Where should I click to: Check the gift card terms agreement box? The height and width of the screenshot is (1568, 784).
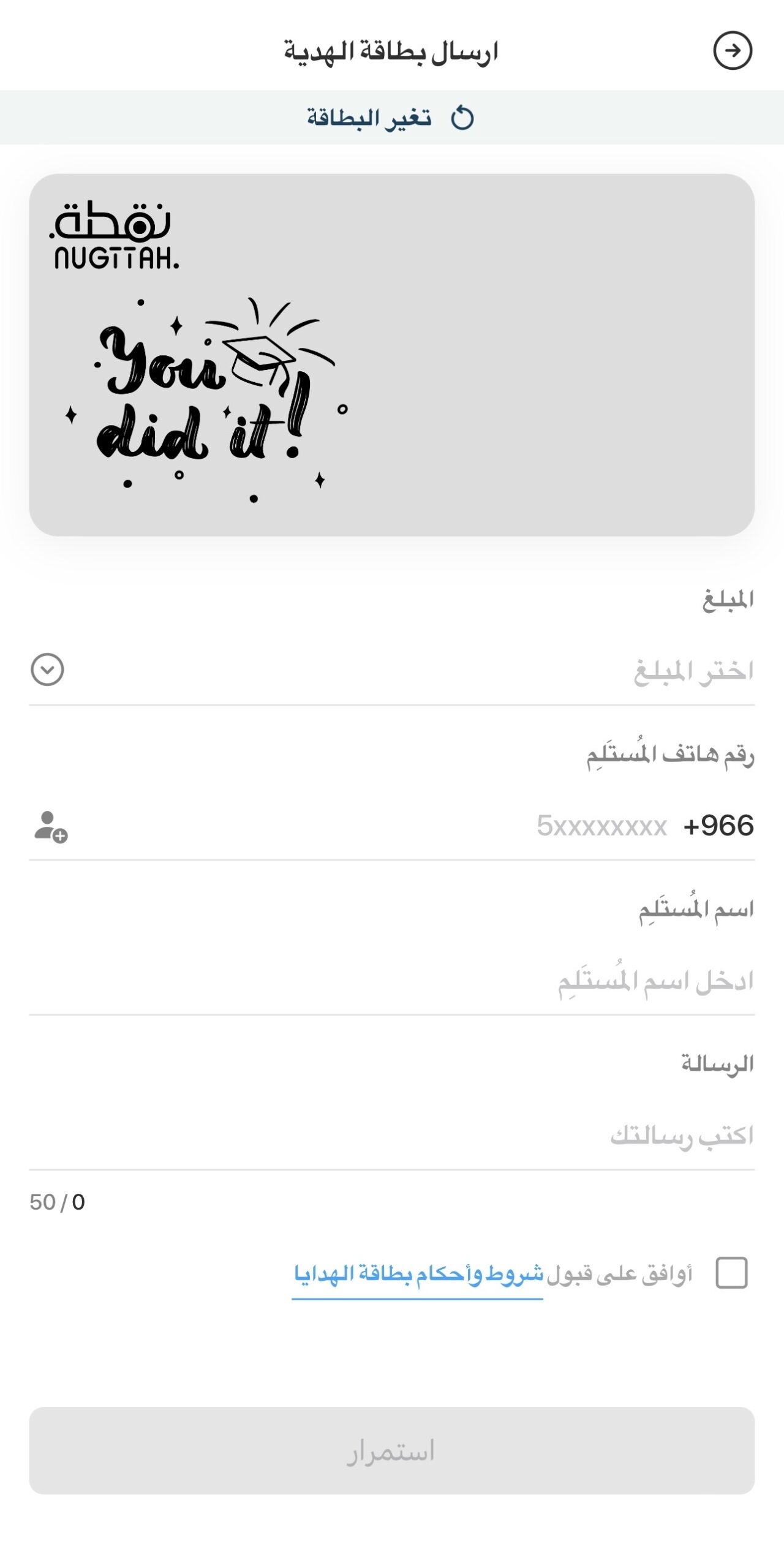click(731, 1273)
